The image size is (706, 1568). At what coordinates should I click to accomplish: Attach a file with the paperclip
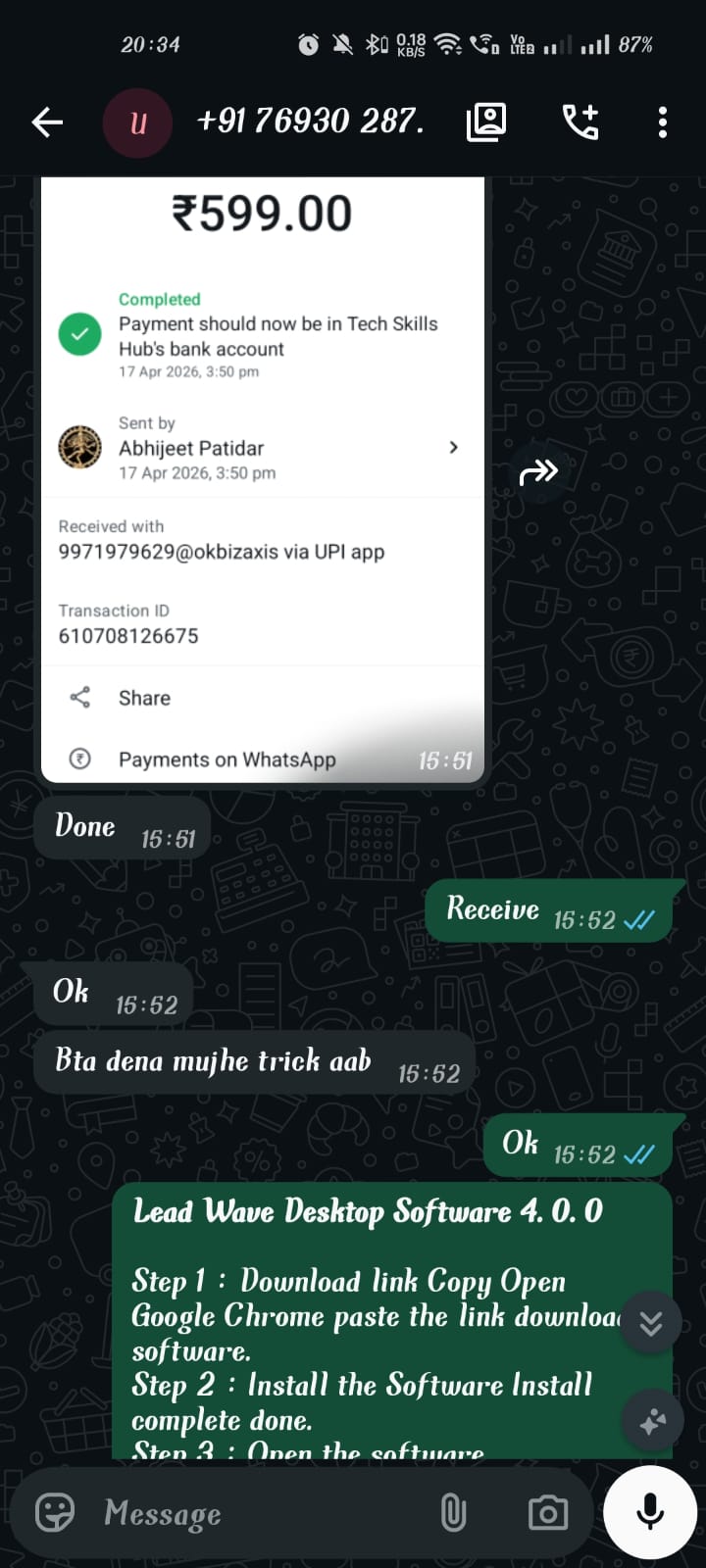[x=453, y=1513]
